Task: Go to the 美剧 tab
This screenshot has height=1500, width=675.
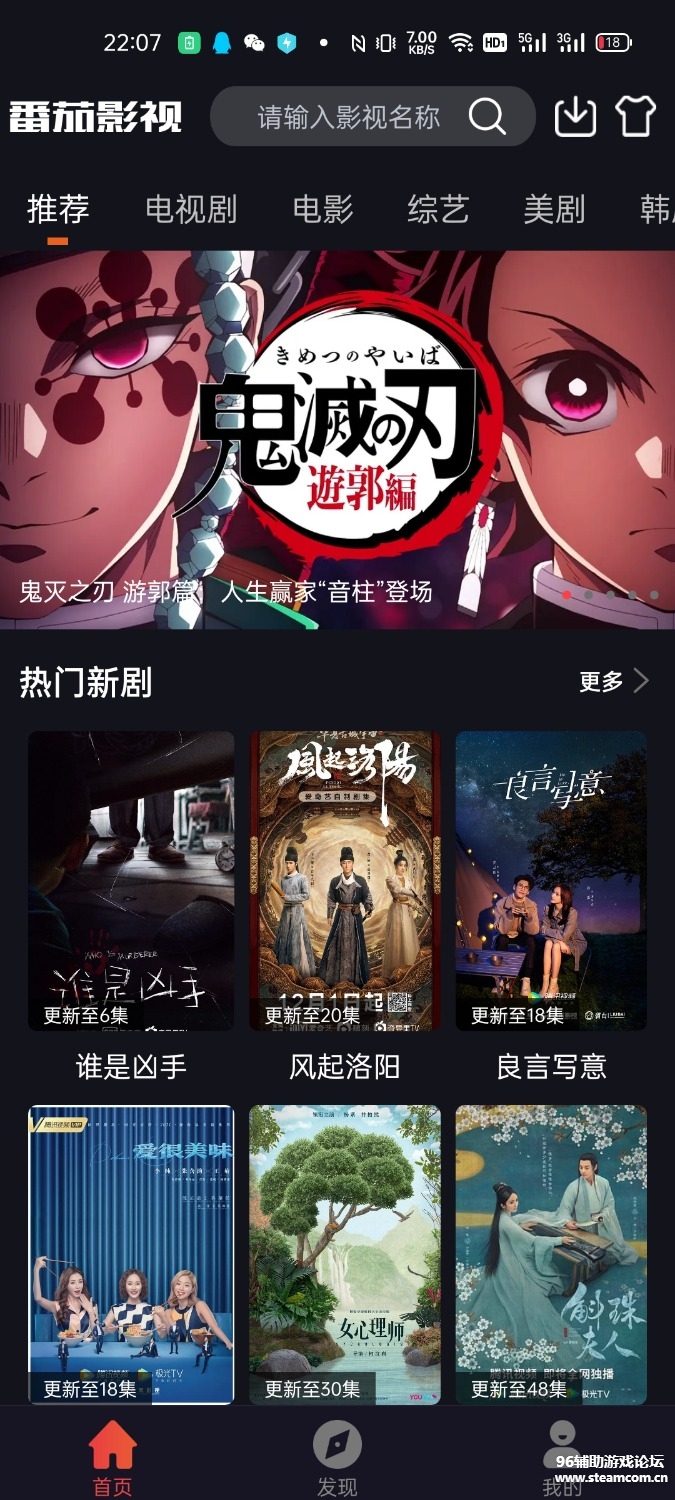Action: 554,209
